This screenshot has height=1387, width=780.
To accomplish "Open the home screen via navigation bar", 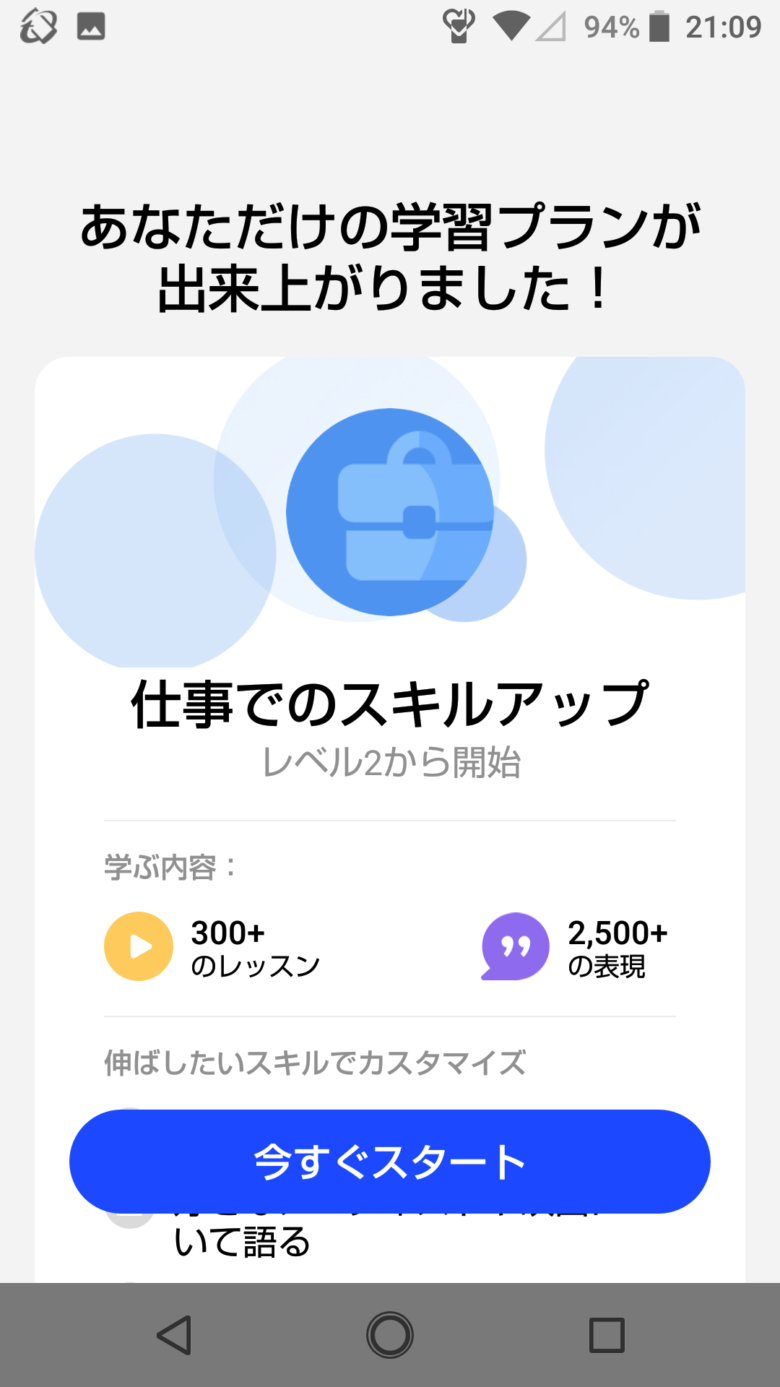I will click(389, 1335).
